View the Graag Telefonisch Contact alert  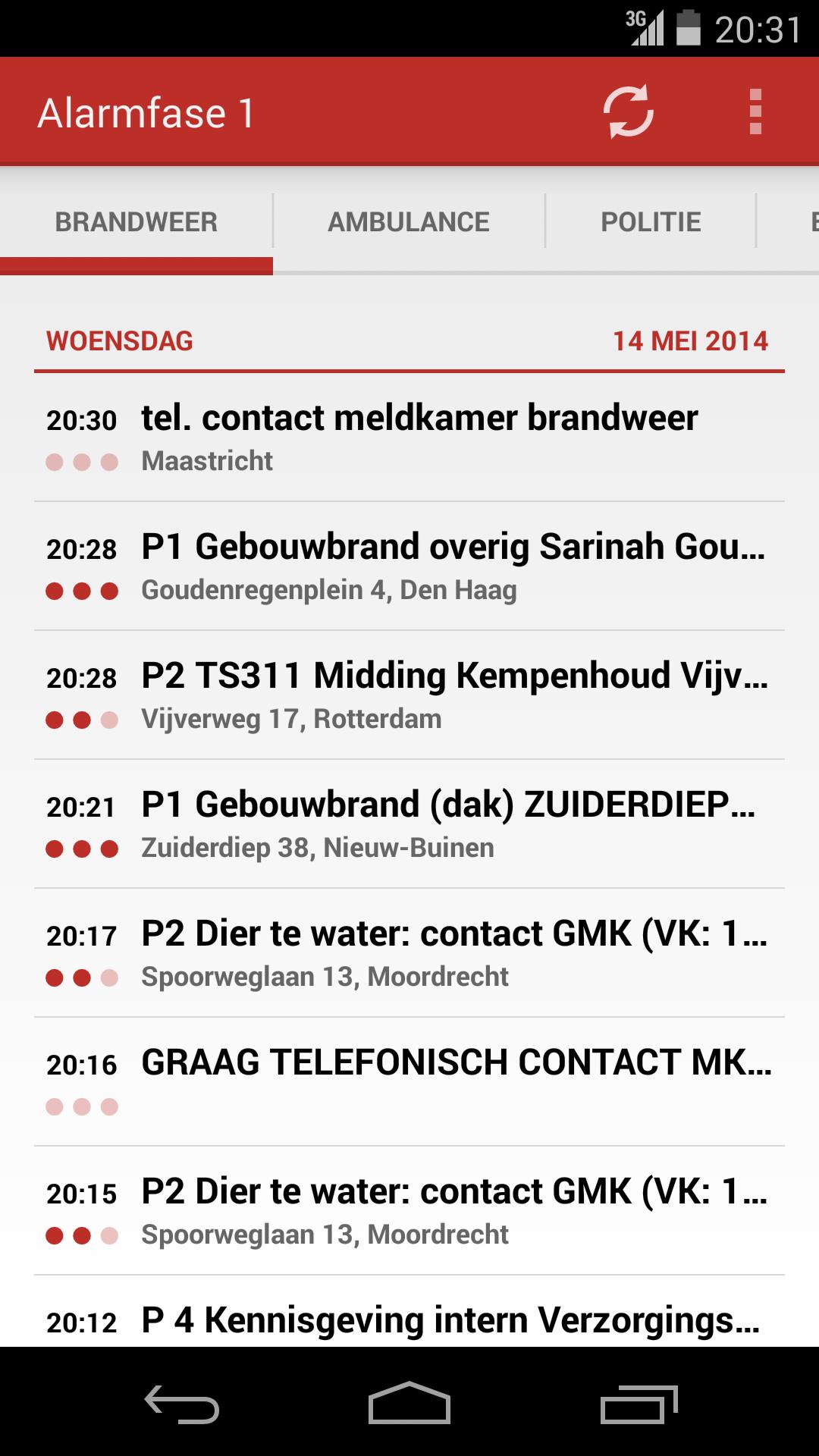click(409, 1082)
